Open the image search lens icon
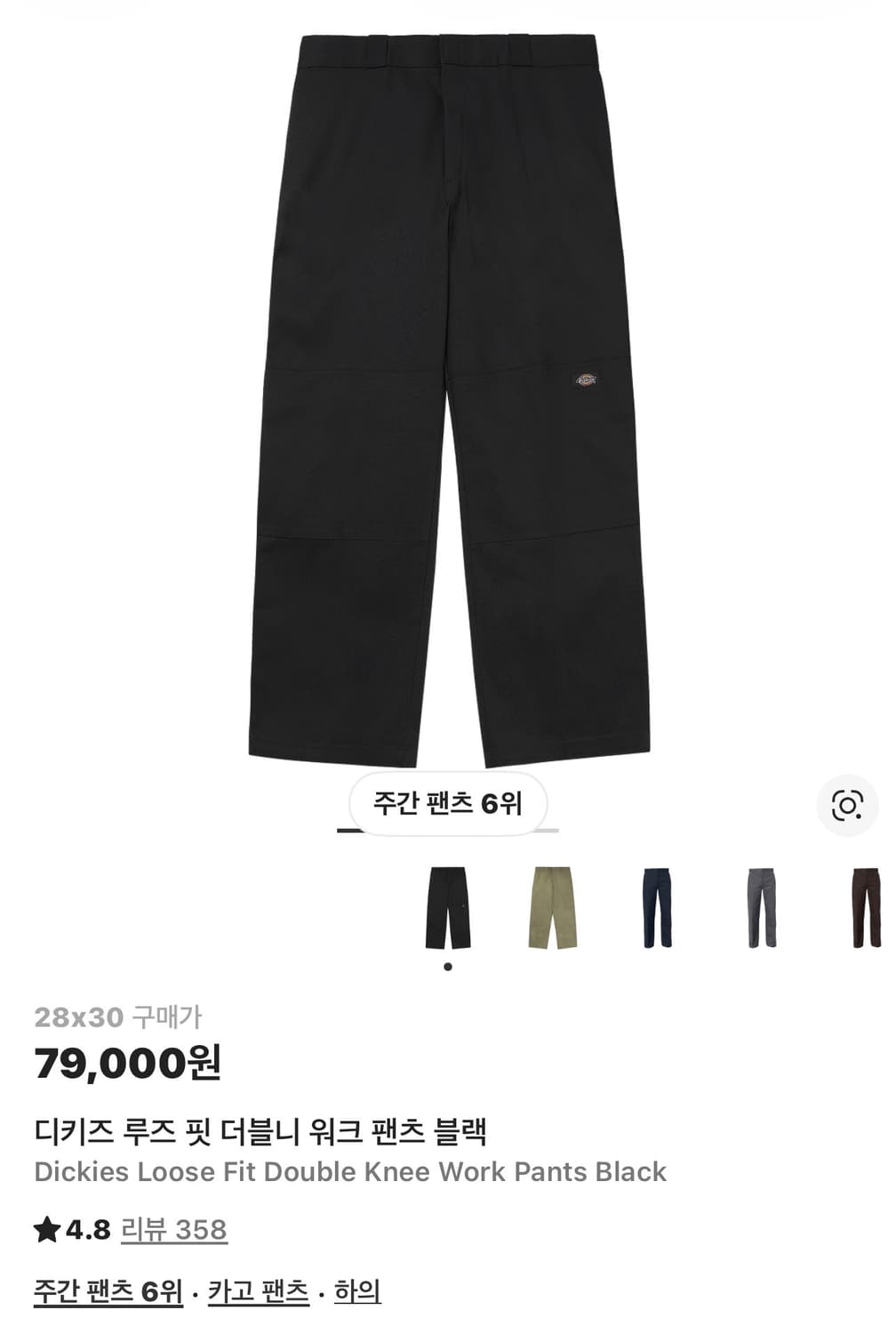Image resolution: width=896 pixels, height=1334 pixels. (848, 806)
